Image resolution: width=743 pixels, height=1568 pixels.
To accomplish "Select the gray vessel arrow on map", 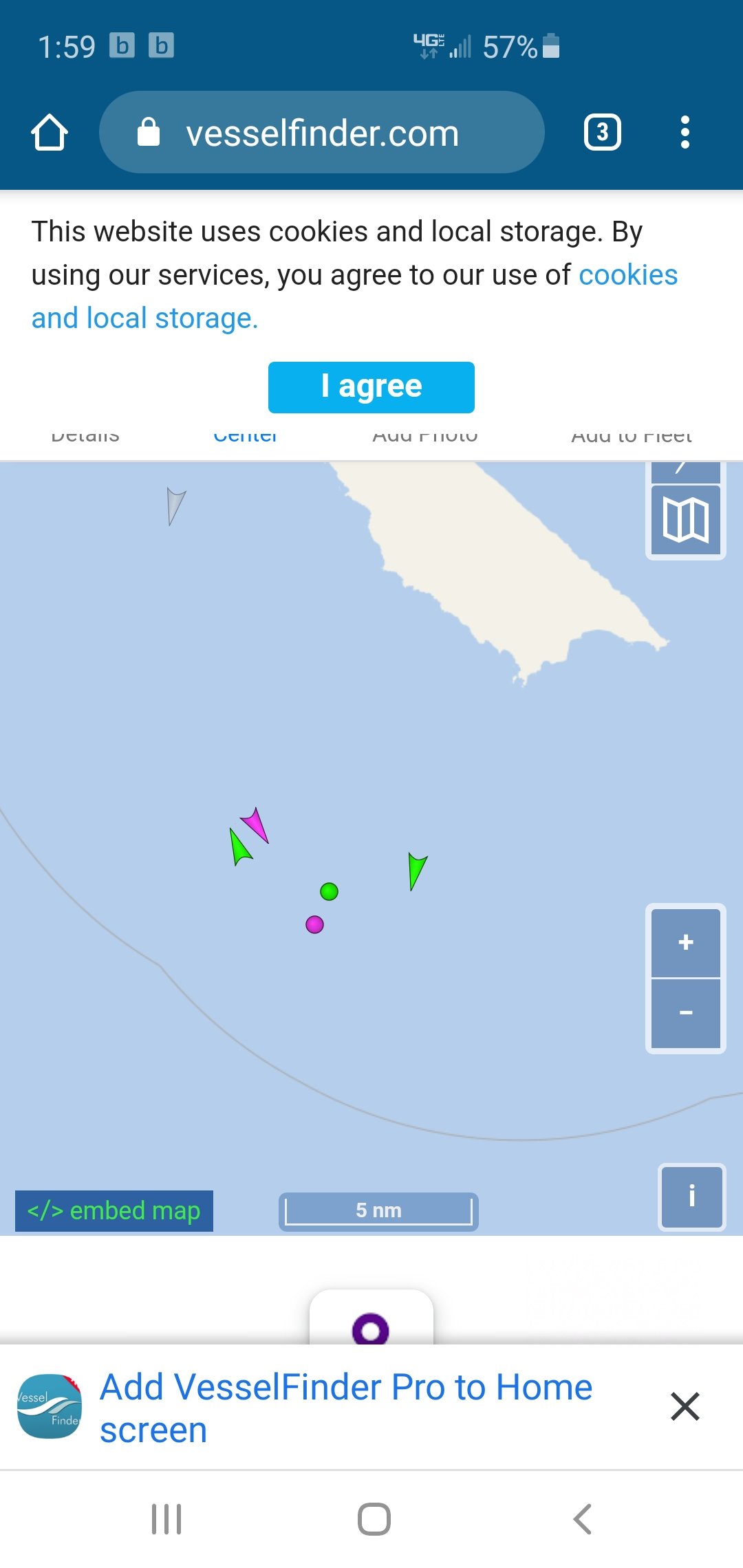I will point(175,506).
